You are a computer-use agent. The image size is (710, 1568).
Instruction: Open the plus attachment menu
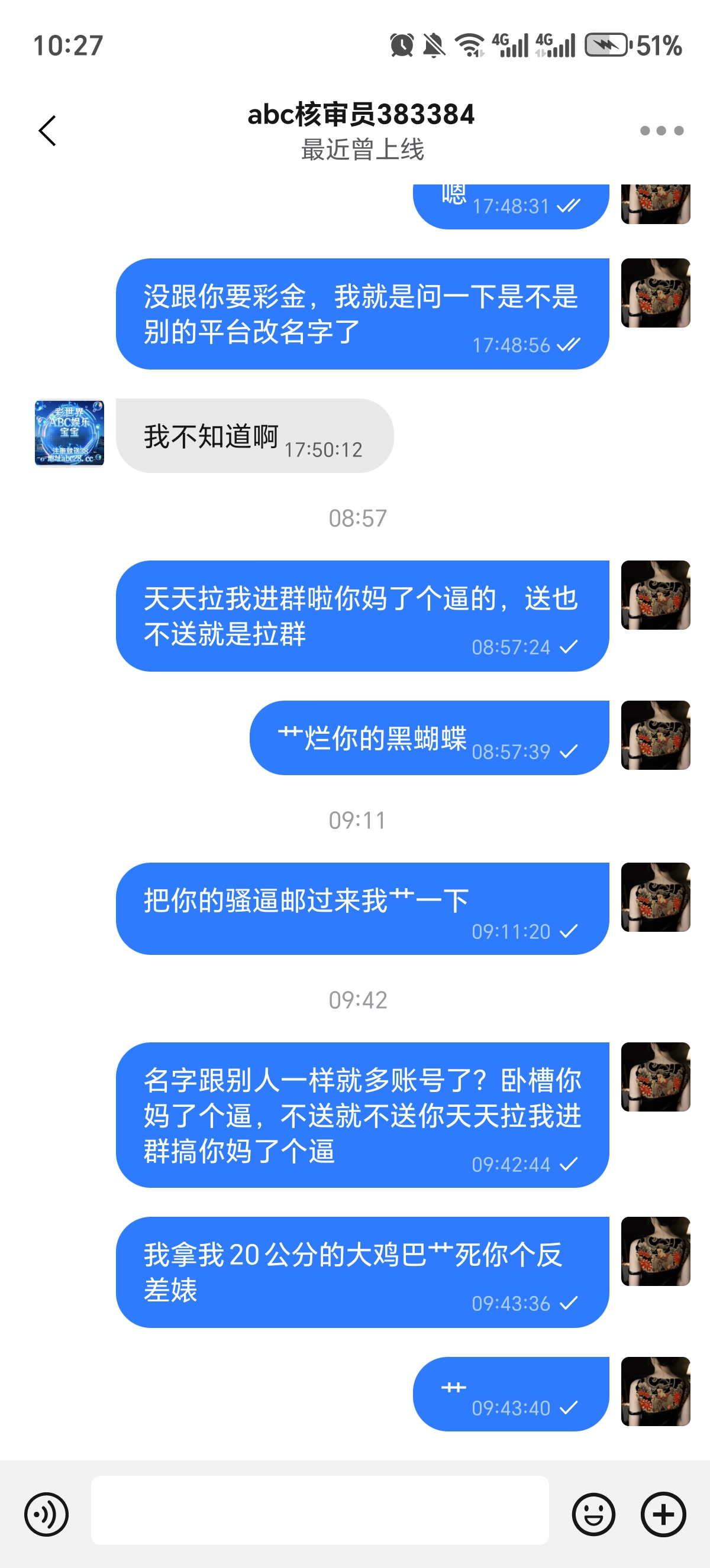(663, 1514)
